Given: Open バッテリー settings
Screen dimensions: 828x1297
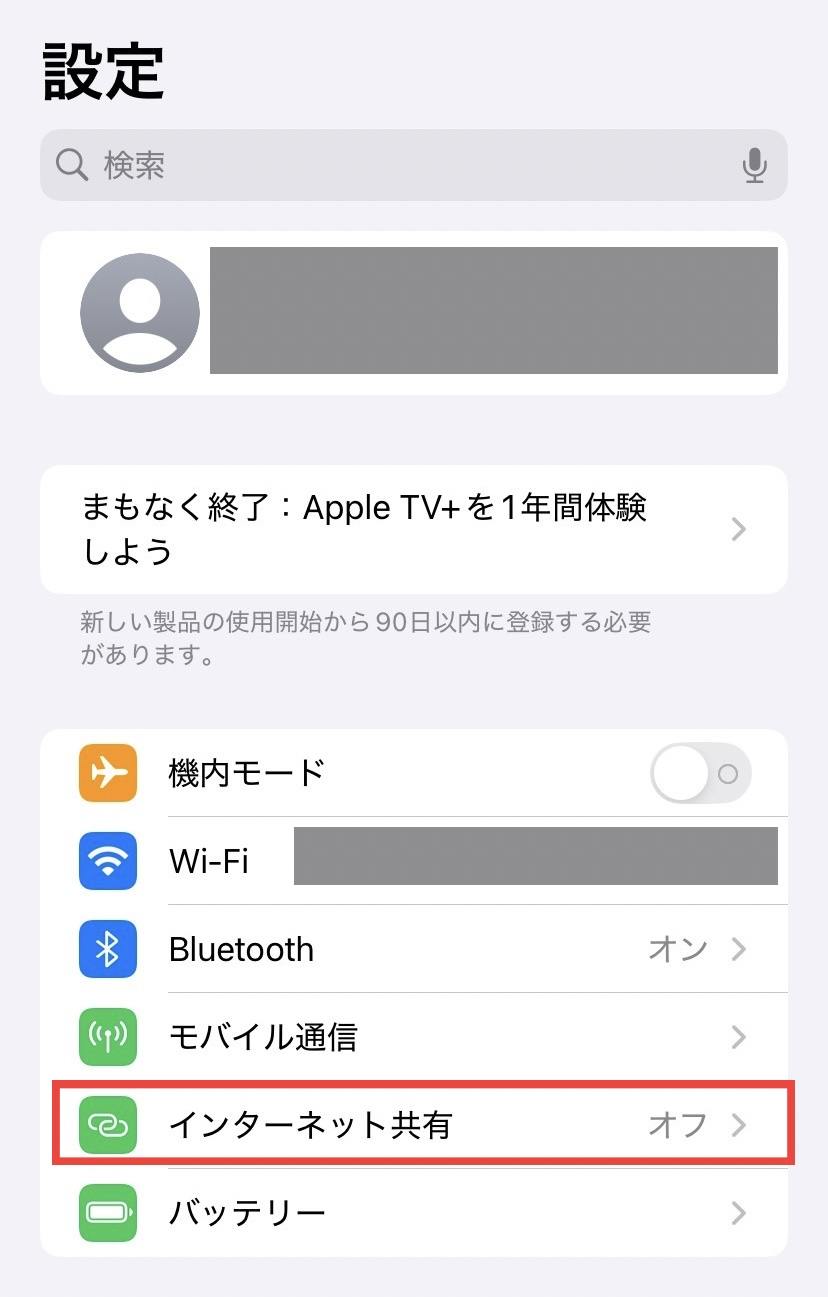Looking at the screenshot, I should point(414,1213).
